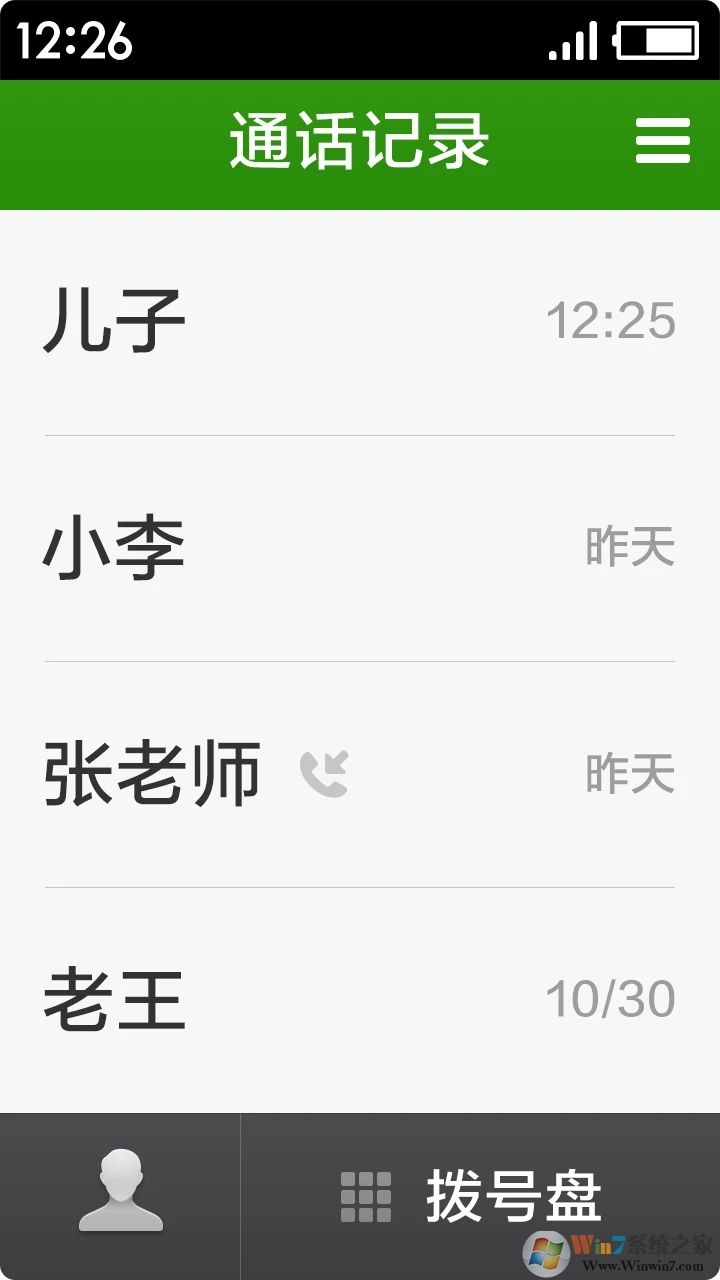Tap the clock showing 12:26
Image resolution: width=720 pixels, height=1280 pixels.
70,40
